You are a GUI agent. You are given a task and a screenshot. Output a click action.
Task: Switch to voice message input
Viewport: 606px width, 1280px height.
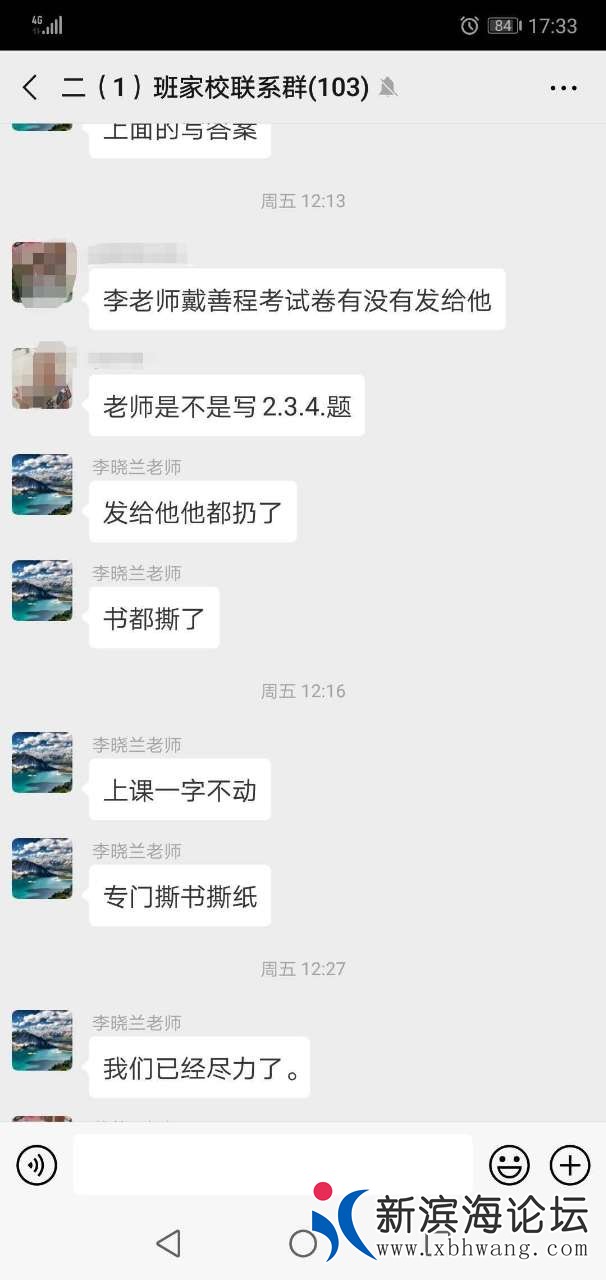(37, 1164)
